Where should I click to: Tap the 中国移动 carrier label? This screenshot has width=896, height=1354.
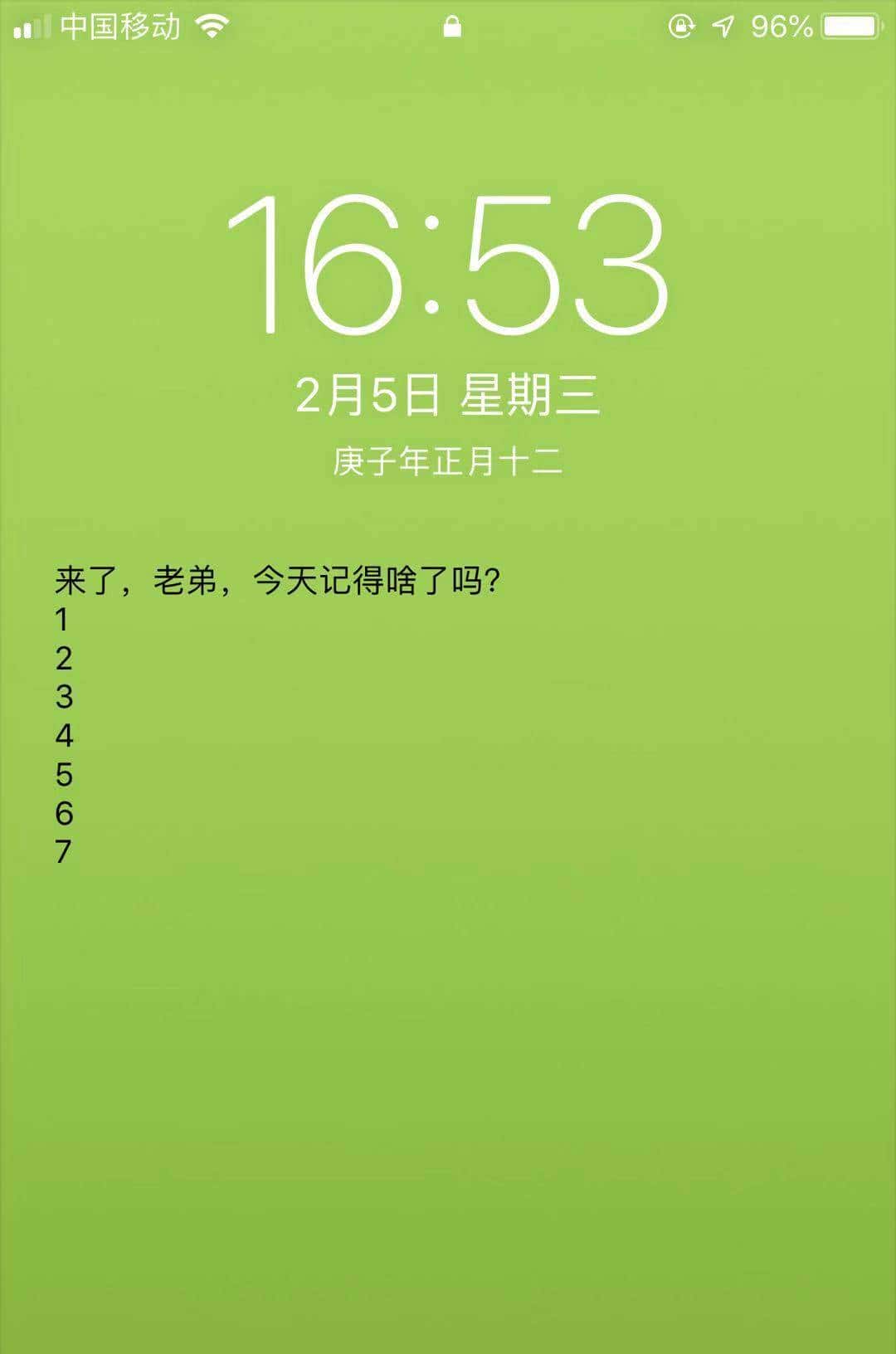[119, 26]
